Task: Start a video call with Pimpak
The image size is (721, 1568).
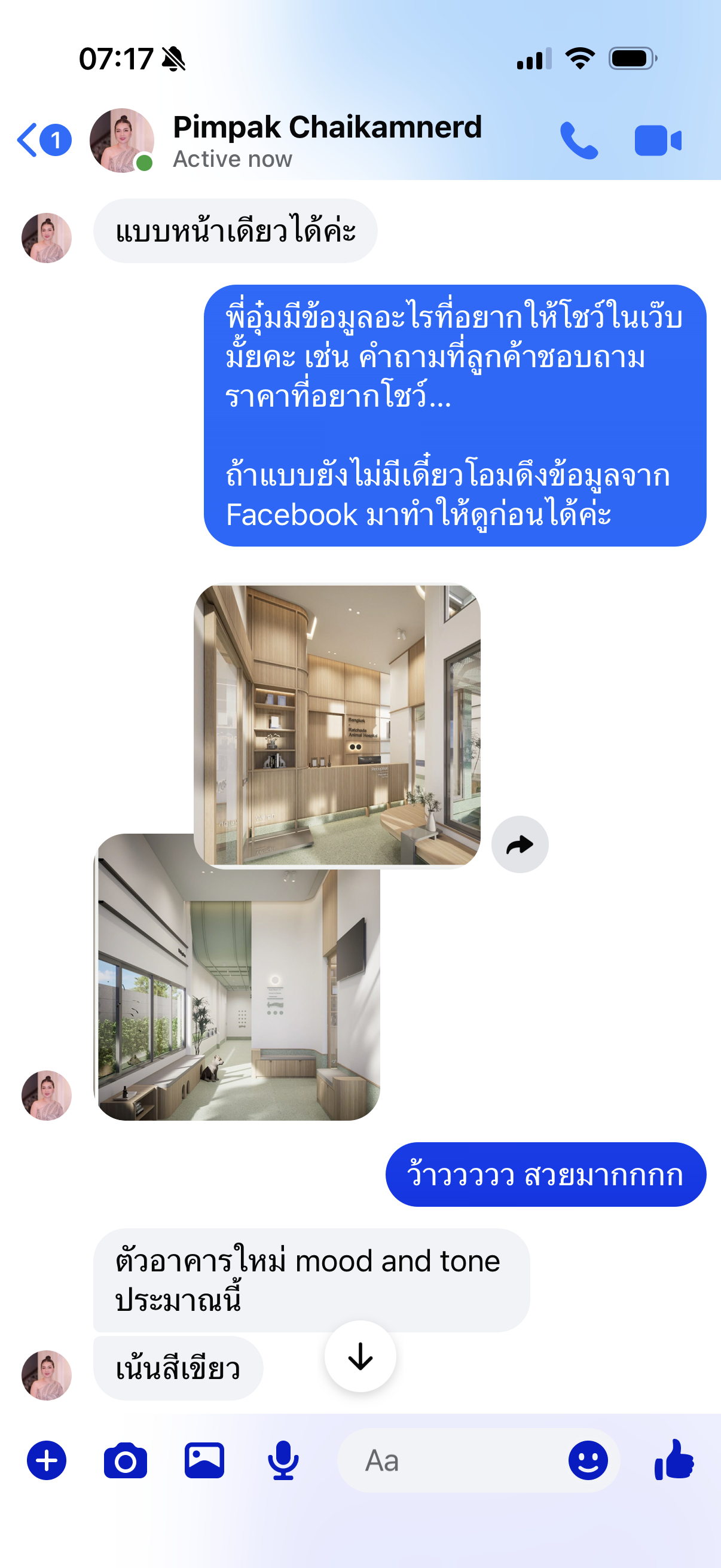Action: (657, 141)
